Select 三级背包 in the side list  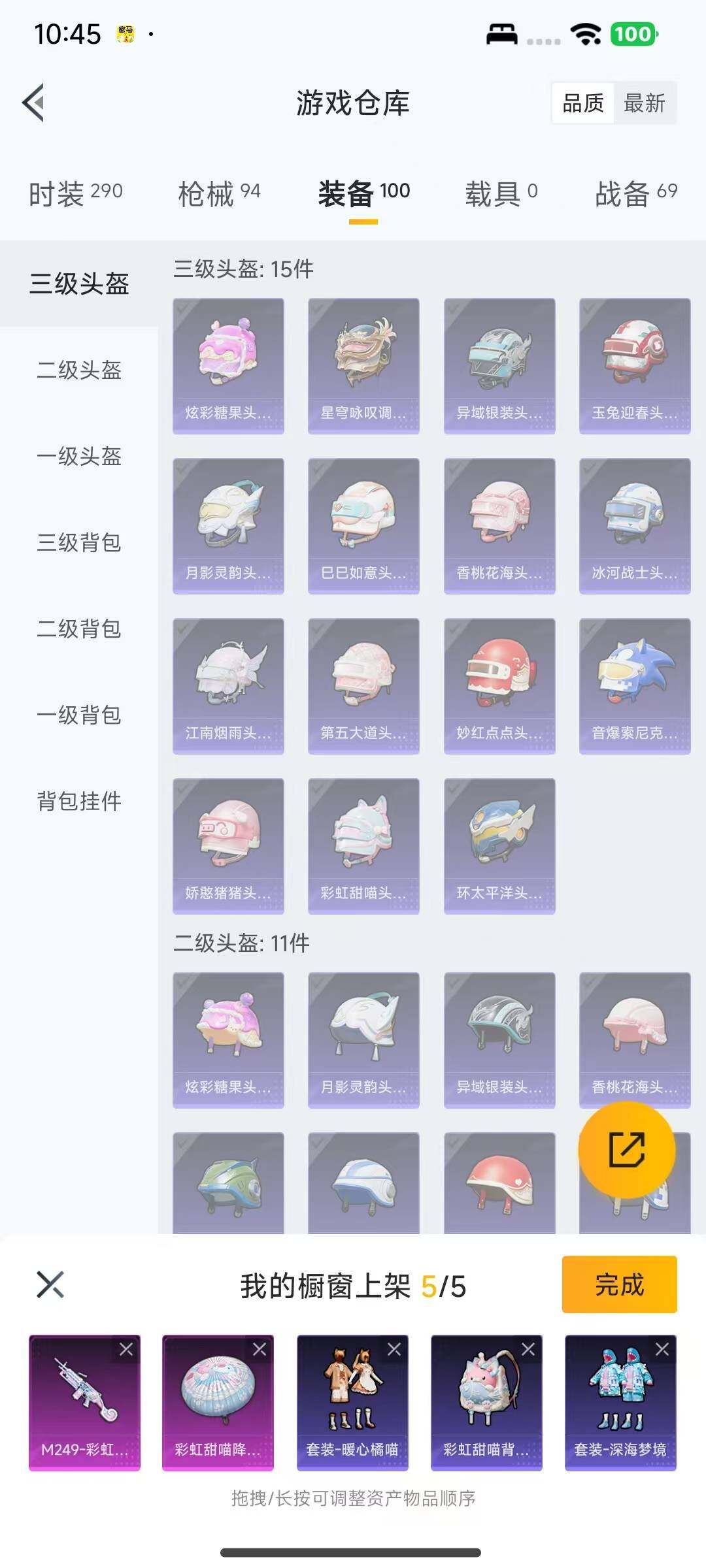tap(79, 542)
